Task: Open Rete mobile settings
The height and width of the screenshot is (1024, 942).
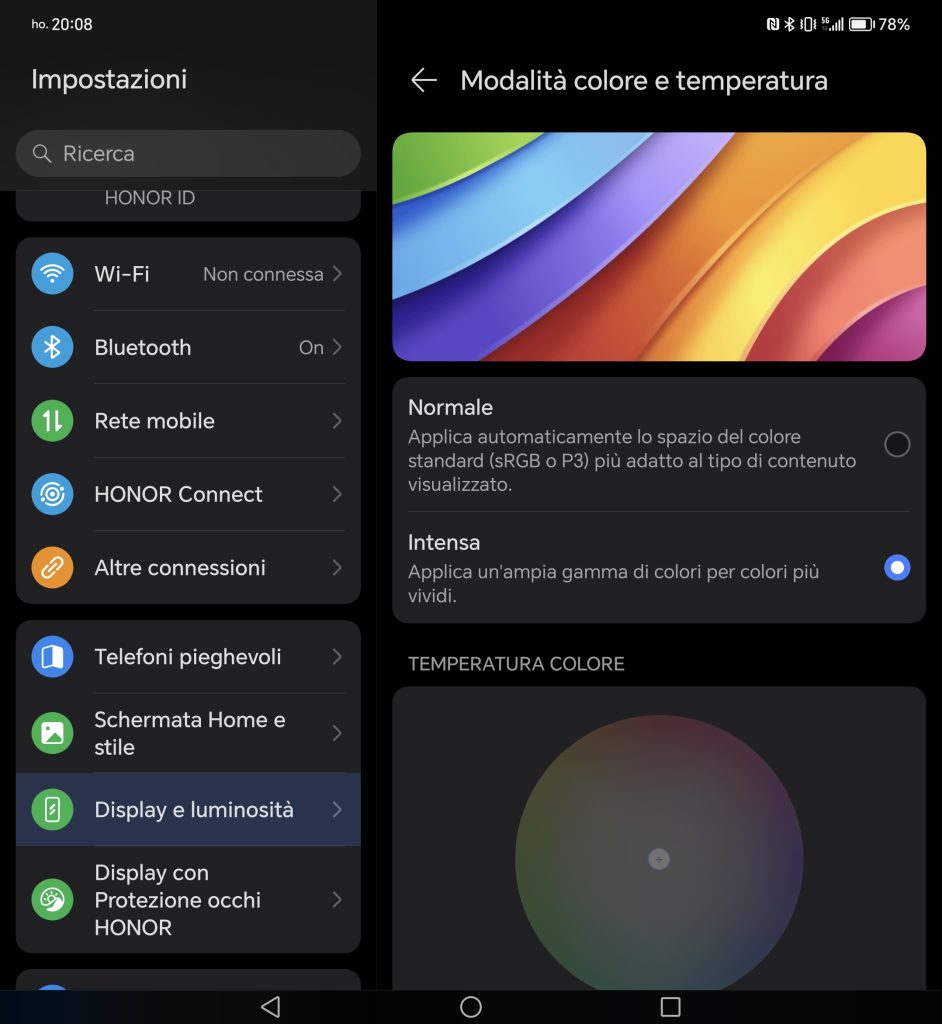Action: coord(188,421)
